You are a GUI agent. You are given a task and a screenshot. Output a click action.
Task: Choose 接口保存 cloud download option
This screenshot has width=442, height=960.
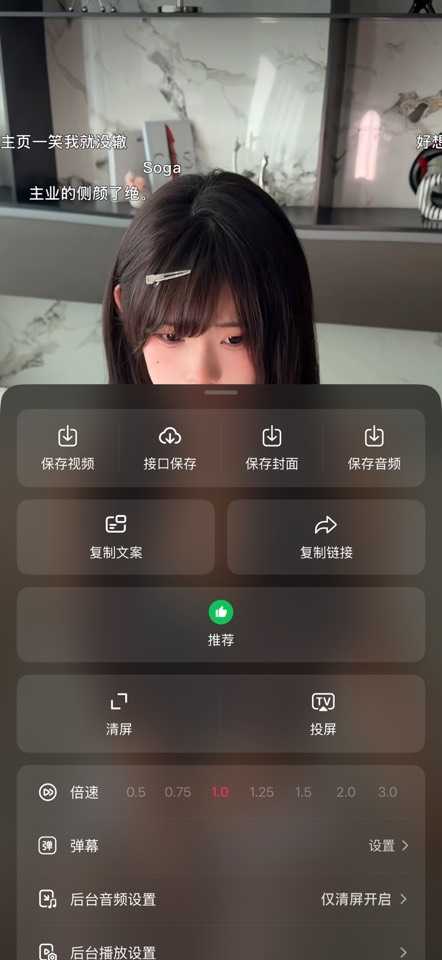point(170,449)
